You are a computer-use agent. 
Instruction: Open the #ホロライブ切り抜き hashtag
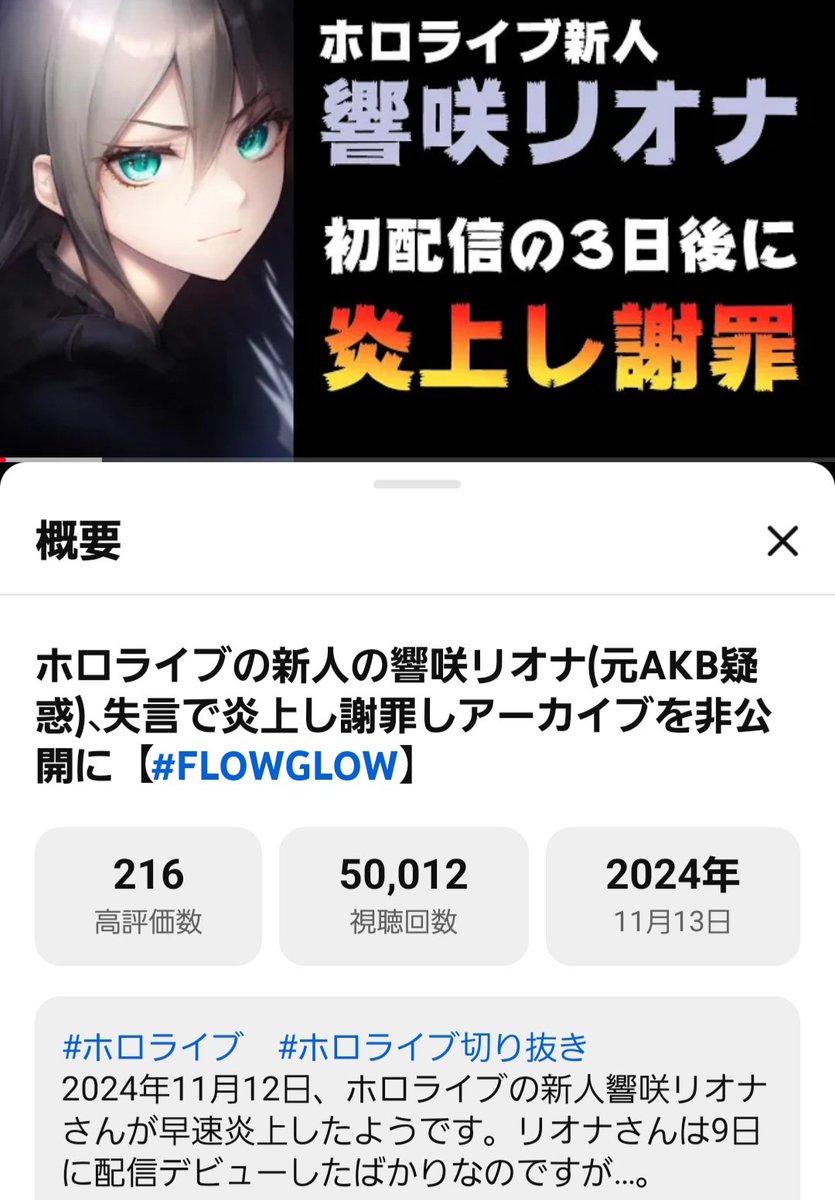431,1047
